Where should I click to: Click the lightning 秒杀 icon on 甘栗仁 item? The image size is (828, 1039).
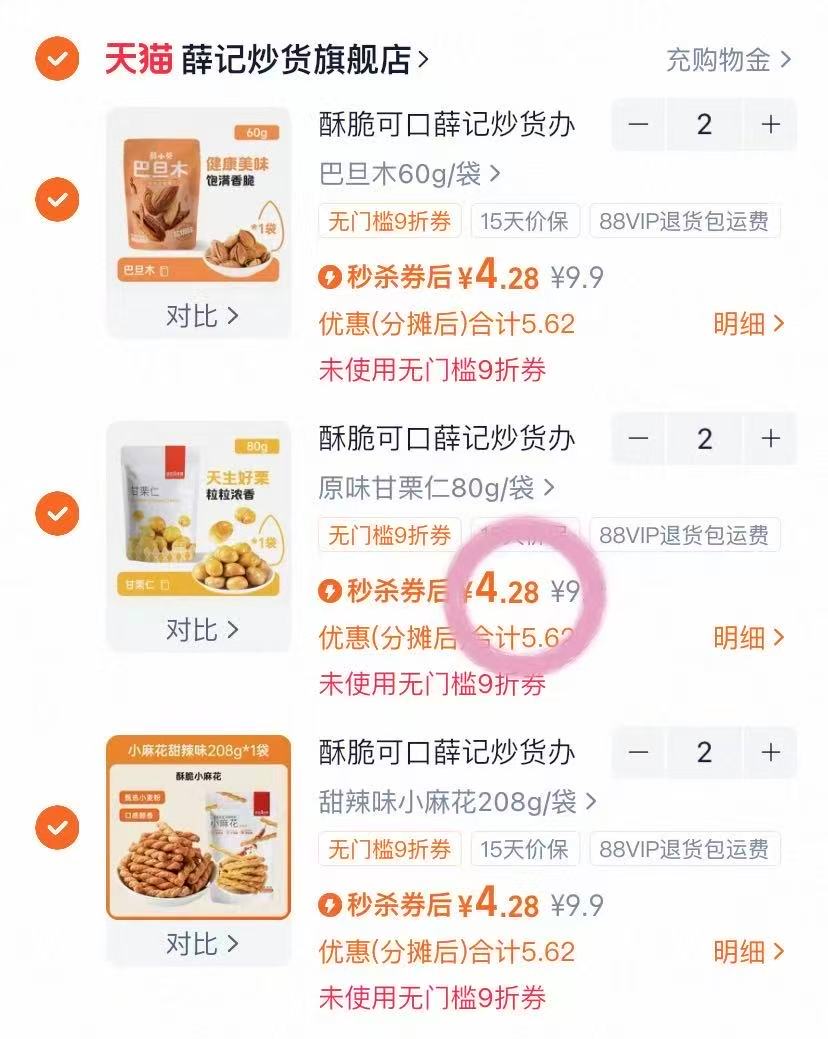click(330, 591)
